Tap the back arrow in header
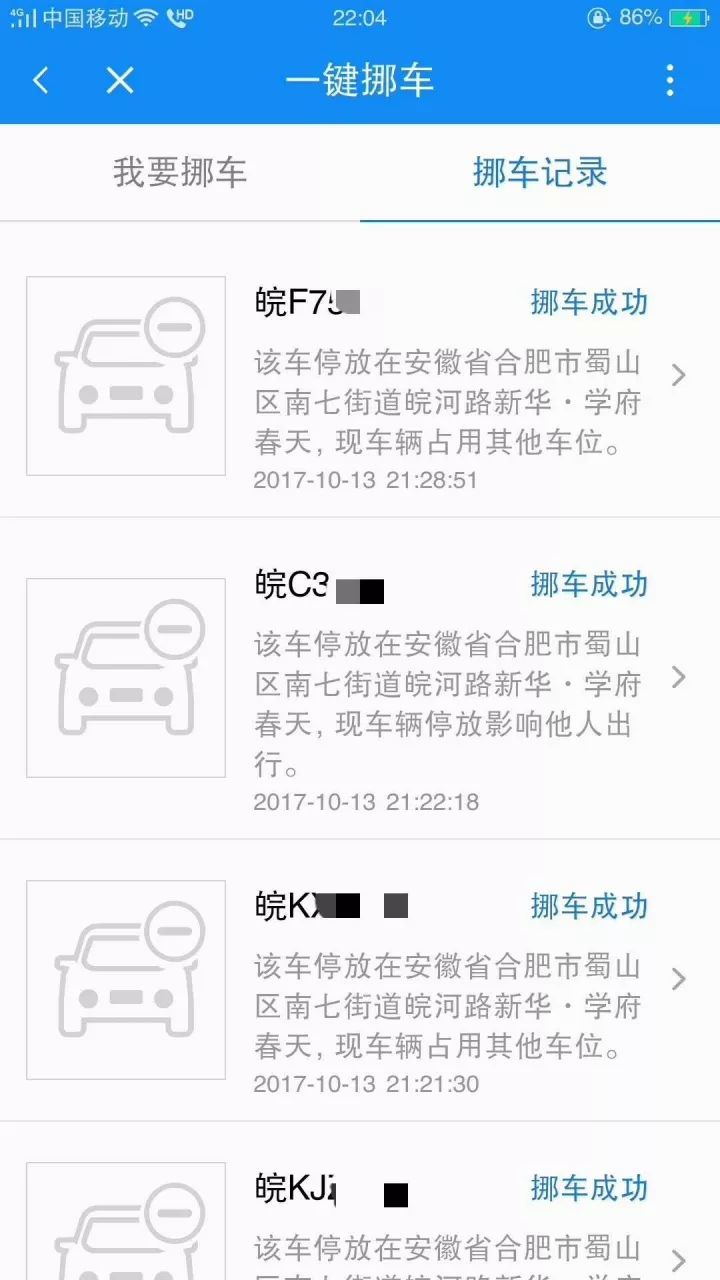 point(41,81)
